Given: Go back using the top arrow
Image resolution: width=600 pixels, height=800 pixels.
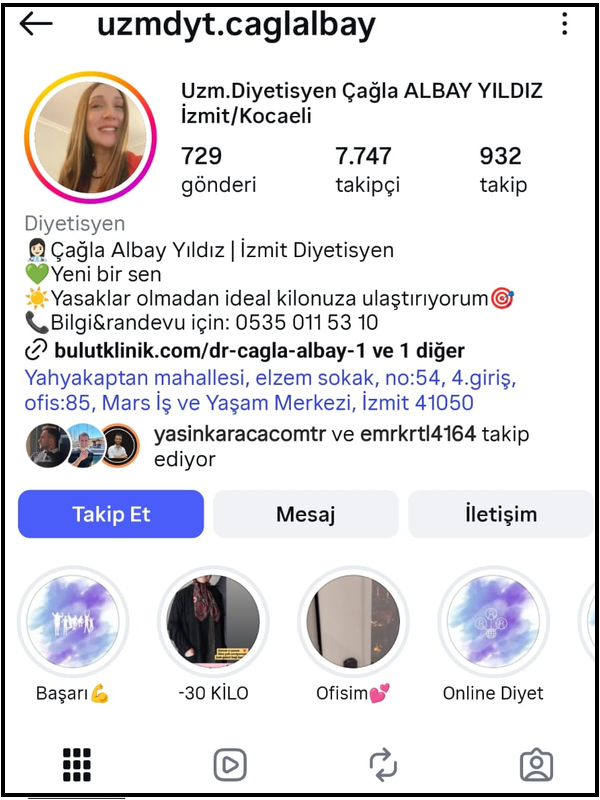Looking at the screenshot, I should [x=36, y=25].
